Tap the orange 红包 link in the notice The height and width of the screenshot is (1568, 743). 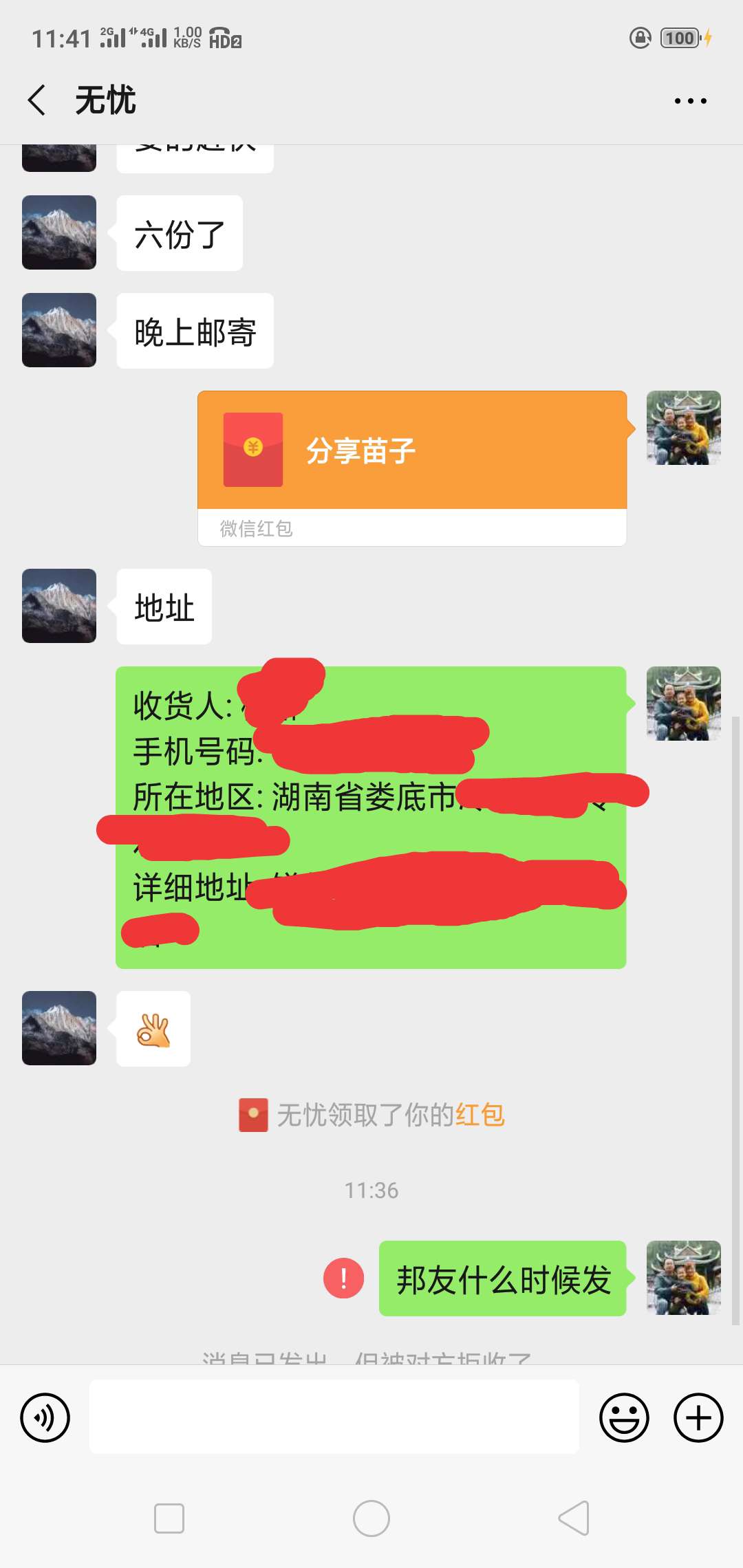(480, 1115)
